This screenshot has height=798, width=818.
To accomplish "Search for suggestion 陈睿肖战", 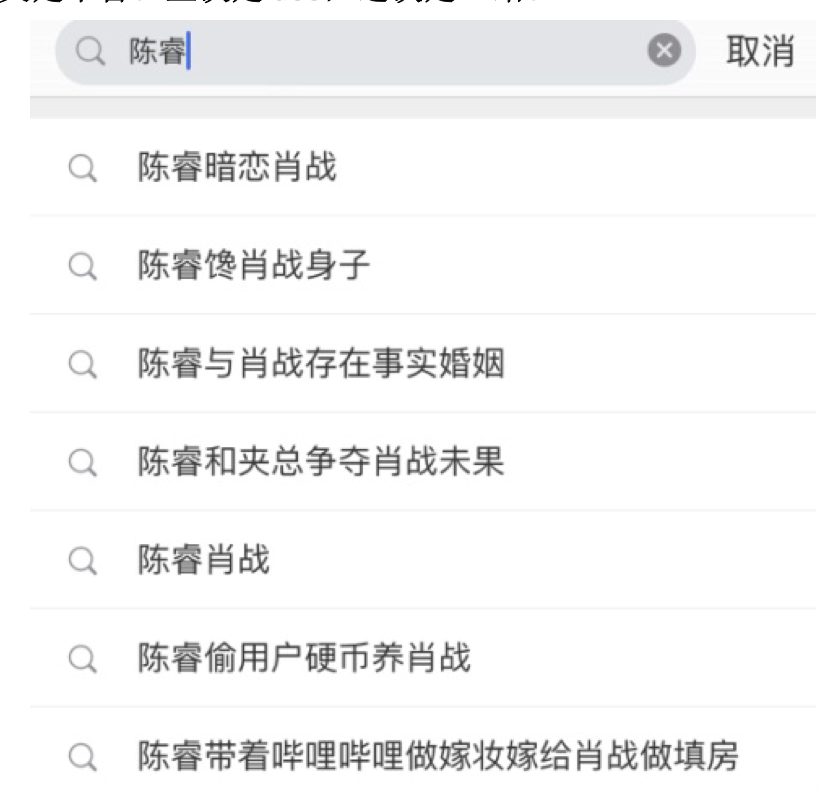I will pyautogui.click(x=204, y=560).
